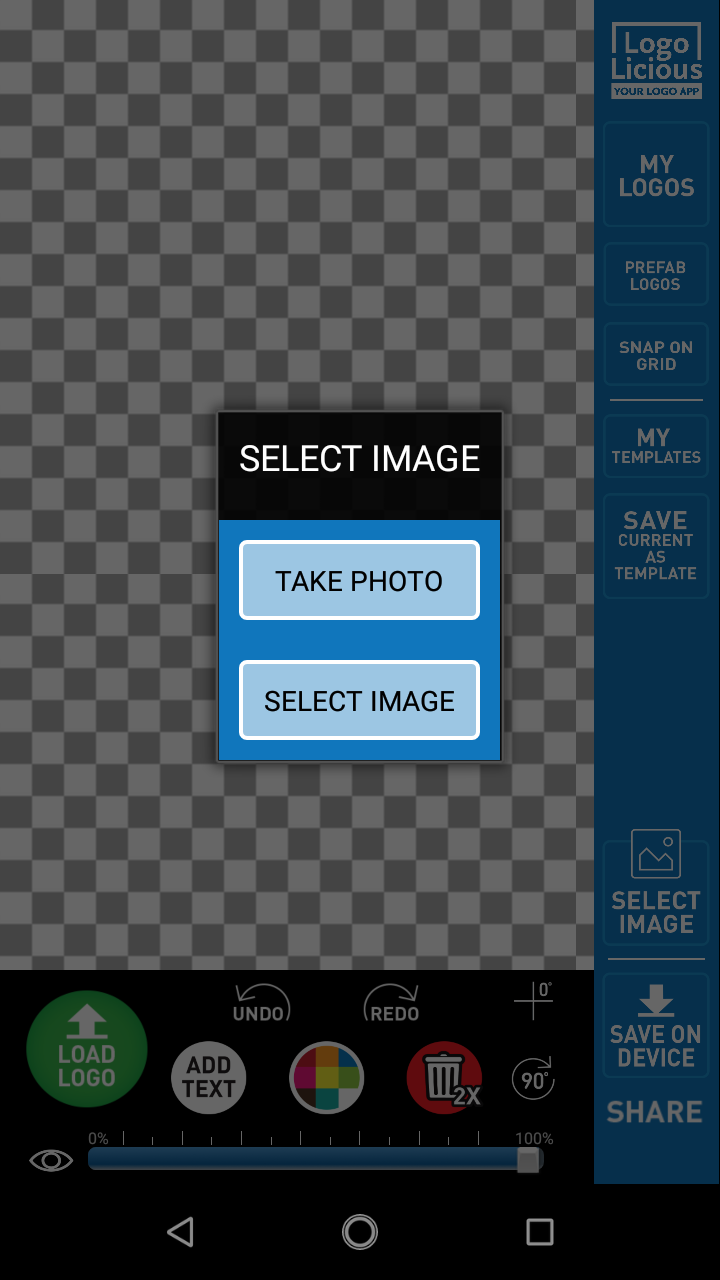Click the Undo arrow
This screenshot has height=1280, width=720.
coord(260,1000)
